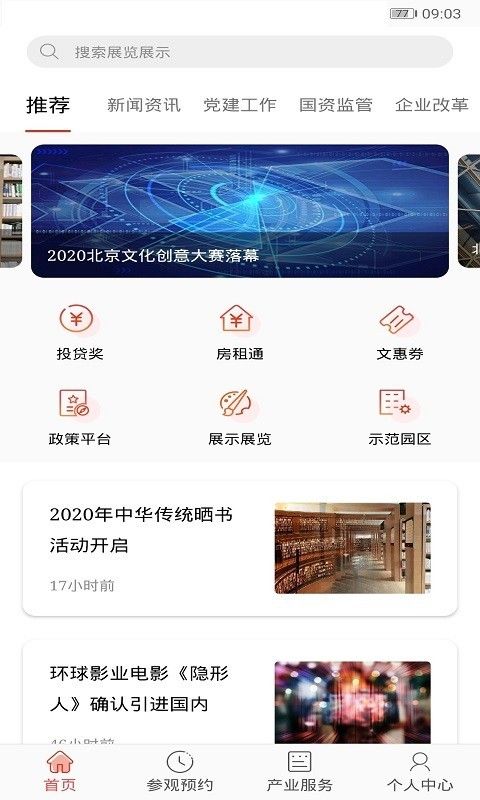Open the 展示展览 section

pyautogui.click(x=239, y=417)
